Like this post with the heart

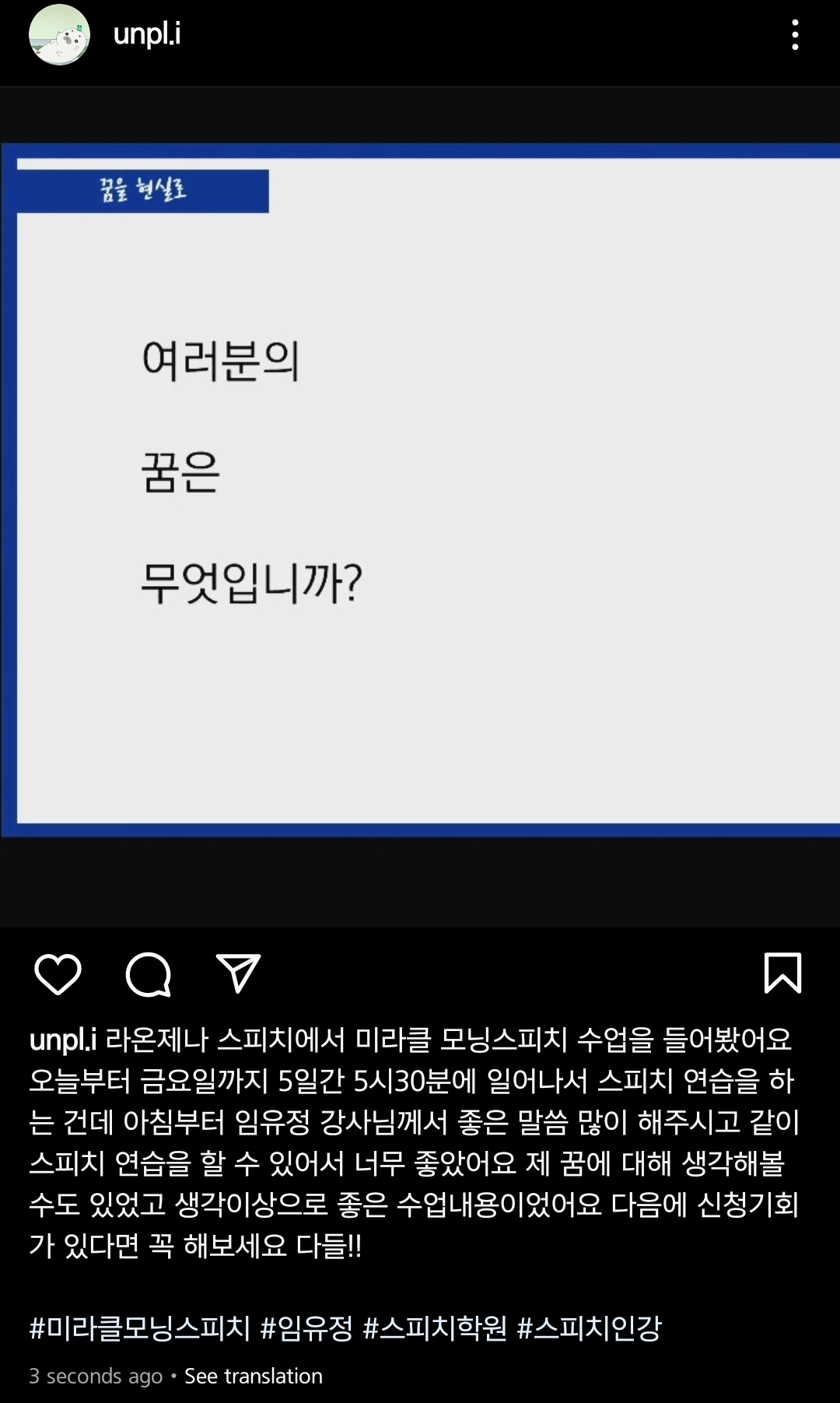[58, 973]
